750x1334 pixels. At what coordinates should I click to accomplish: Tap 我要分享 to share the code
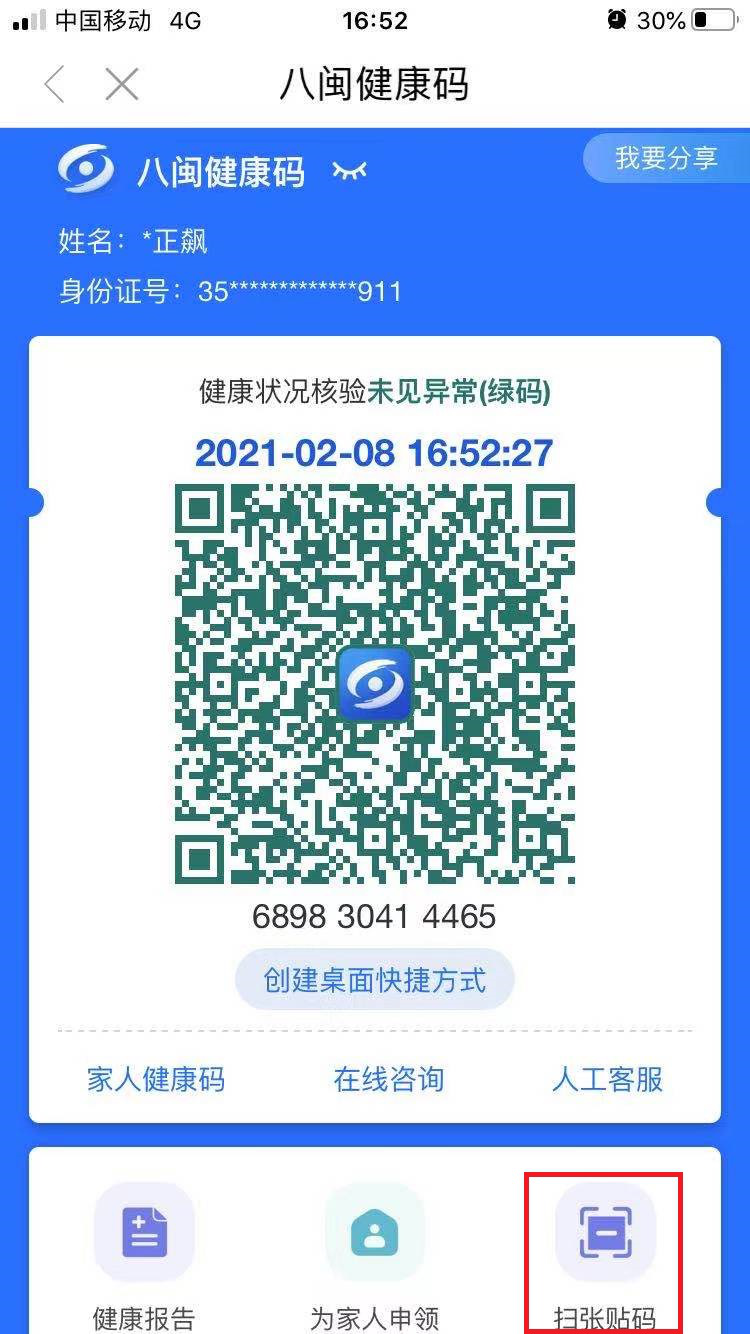(x=665, y=158)
